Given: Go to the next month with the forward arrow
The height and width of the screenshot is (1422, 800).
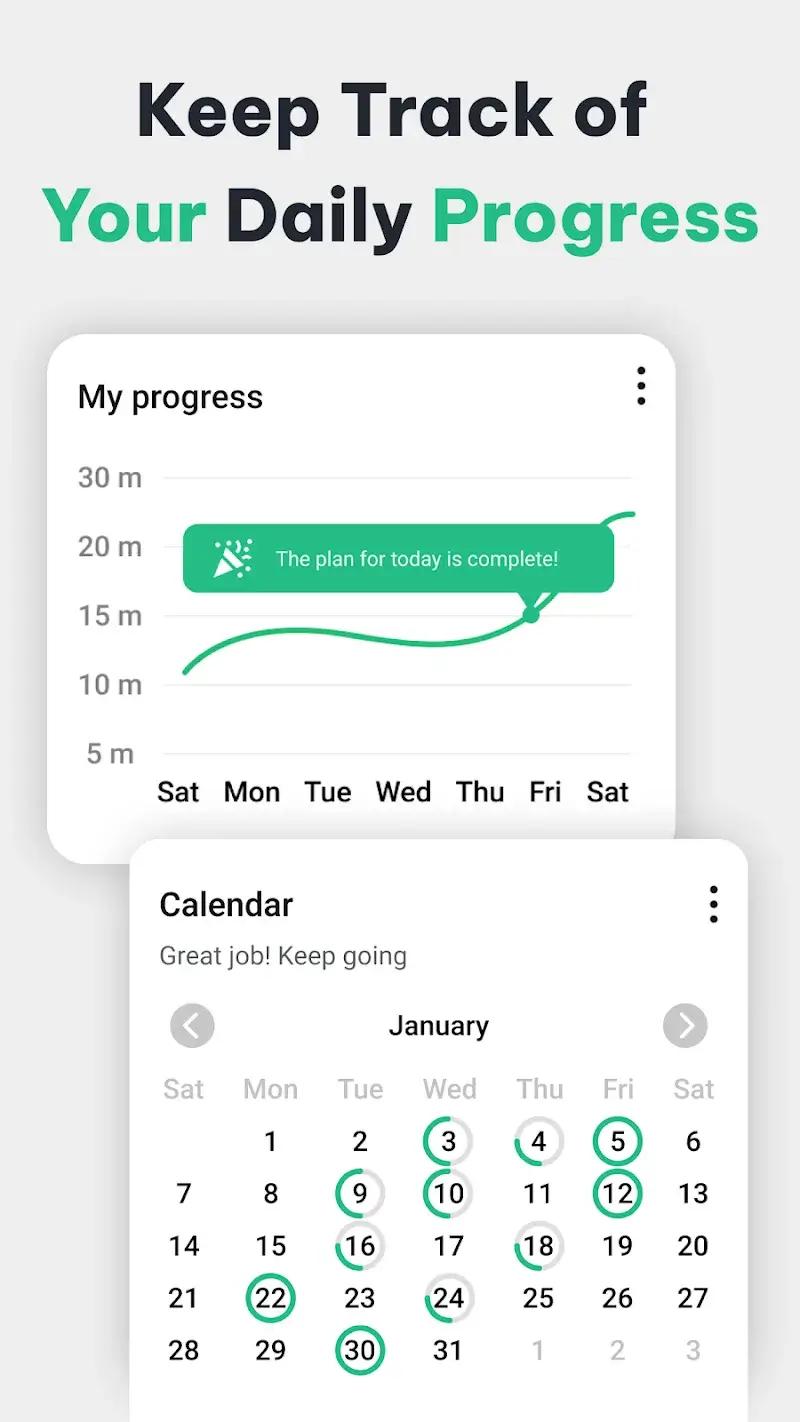Looking at the screenshot, I should 685,1026.
